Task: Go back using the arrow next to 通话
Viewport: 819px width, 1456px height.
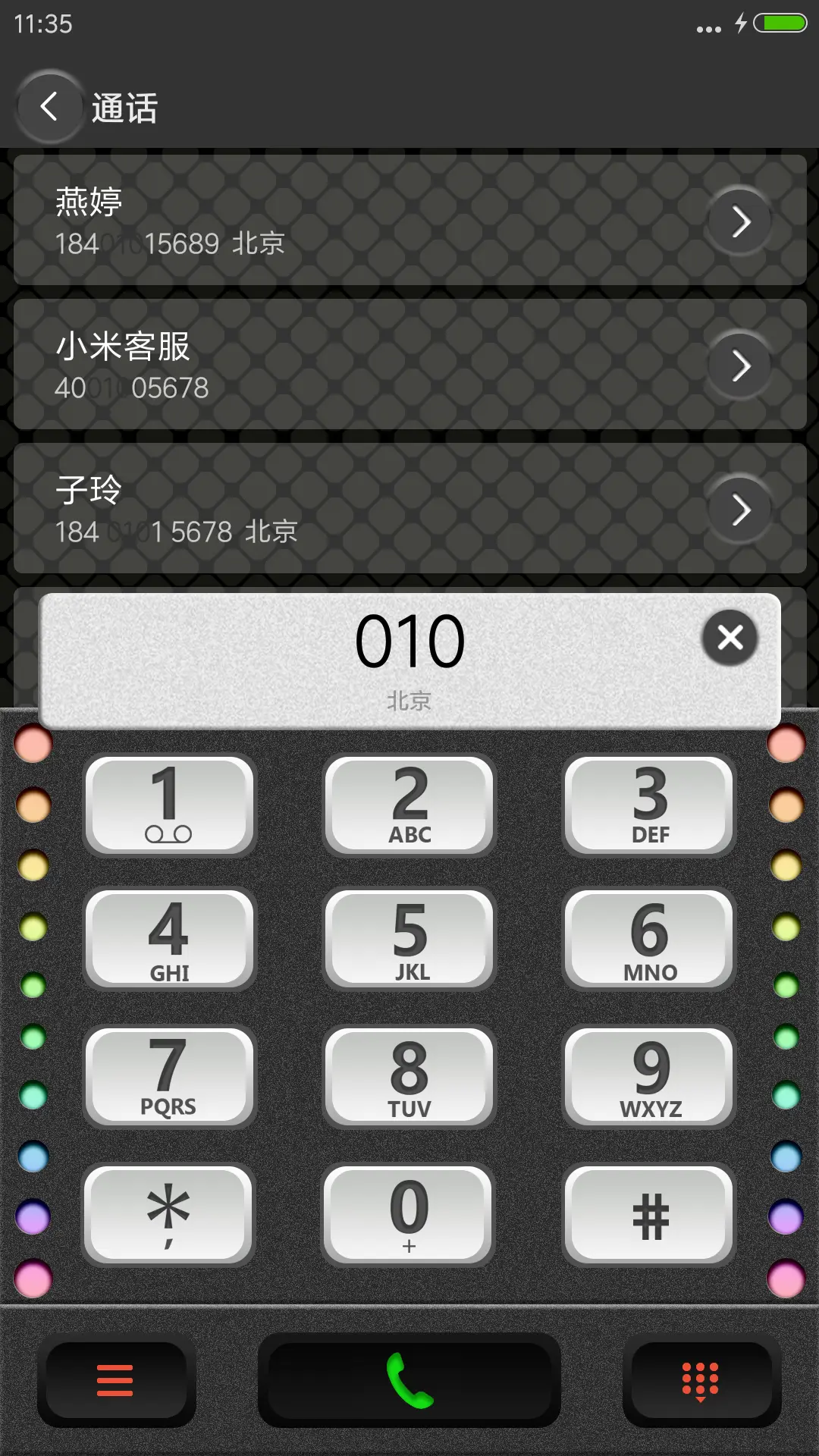Action: point(48,106)
